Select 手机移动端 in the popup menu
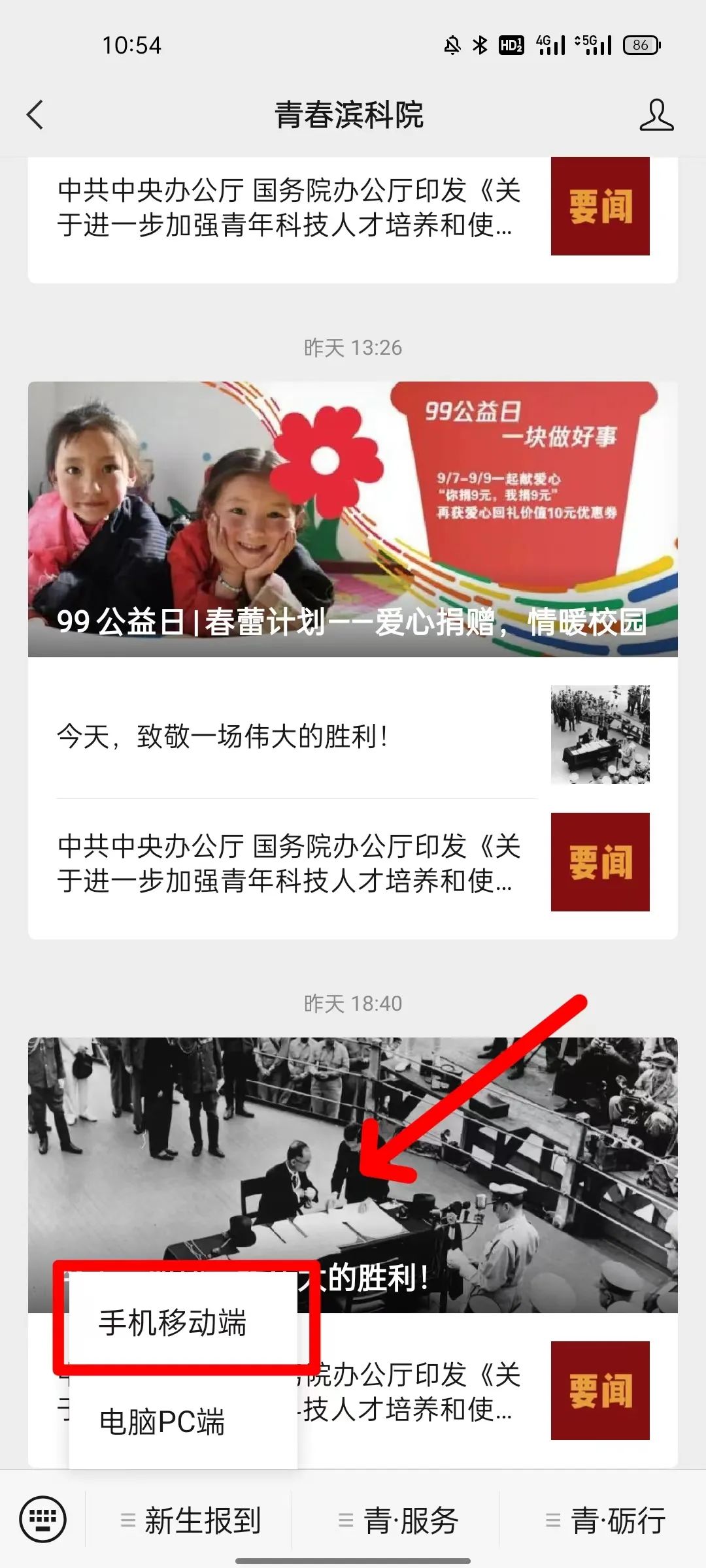 pyautogui.click(x=173, y=1323)
